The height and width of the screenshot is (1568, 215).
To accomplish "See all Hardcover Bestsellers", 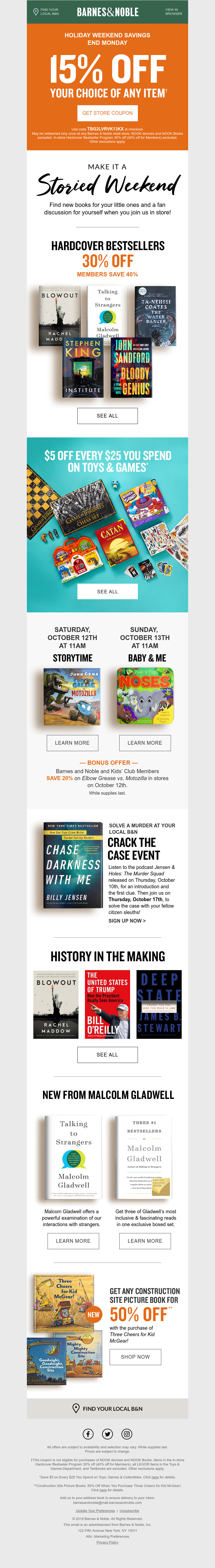I will tap(107, 416).
